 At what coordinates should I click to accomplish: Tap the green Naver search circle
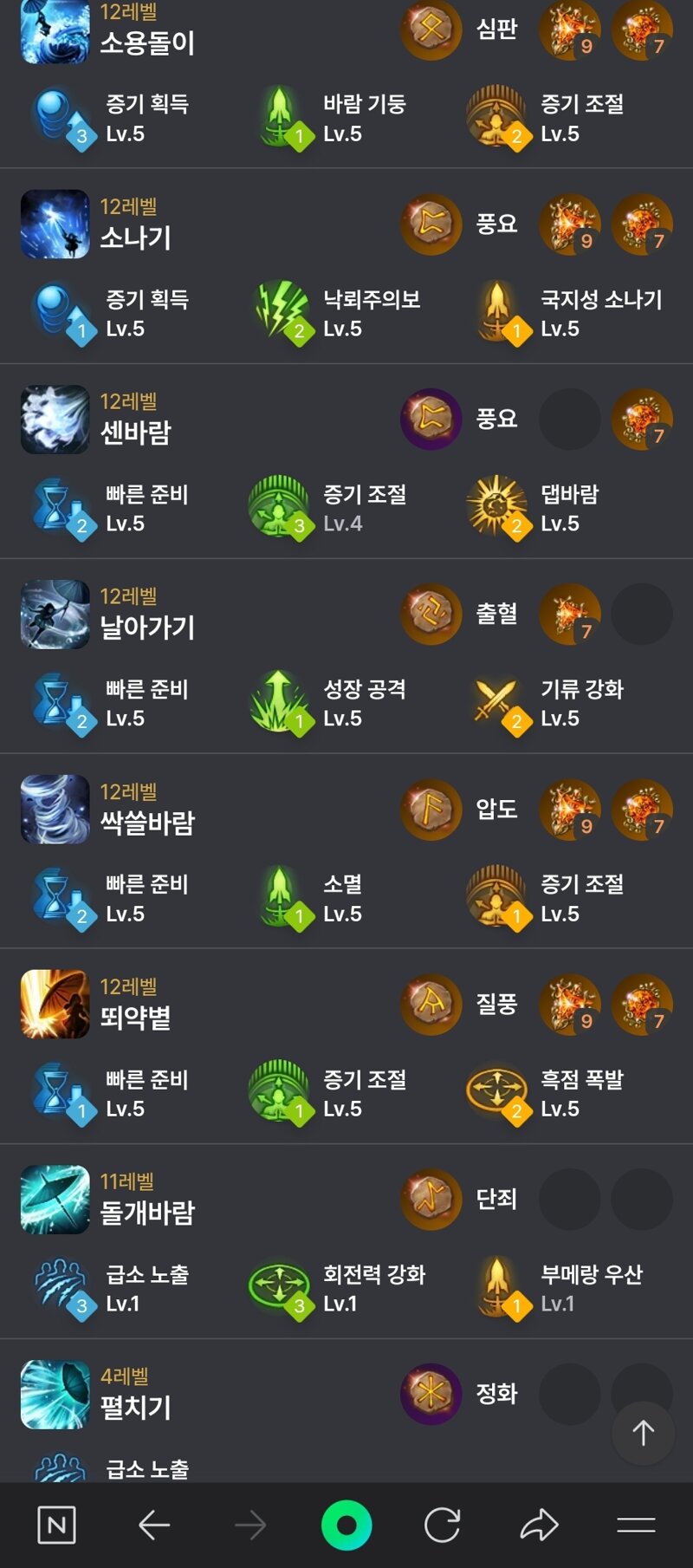346,1525
